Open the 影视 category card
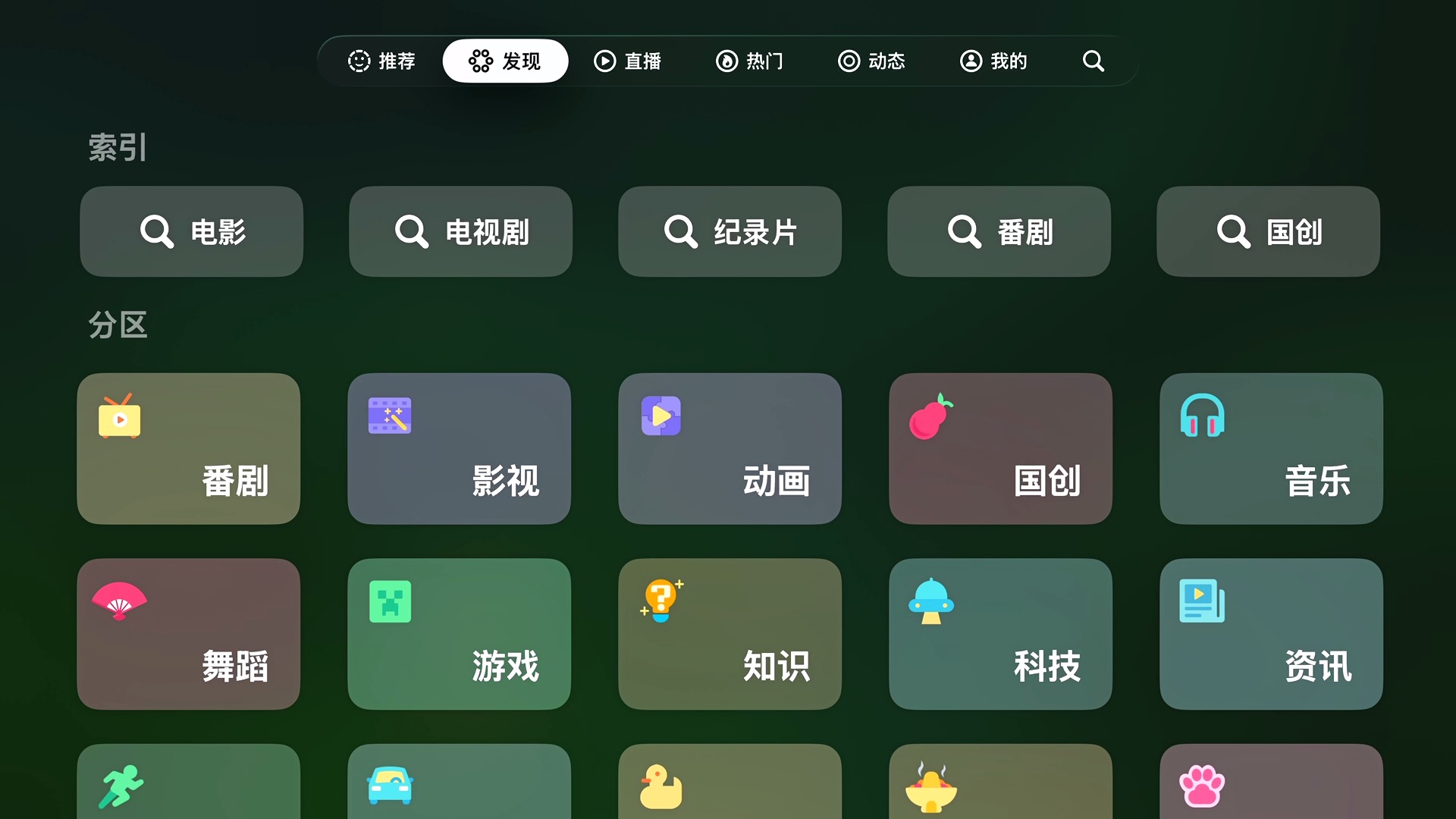 click(460, 448)
